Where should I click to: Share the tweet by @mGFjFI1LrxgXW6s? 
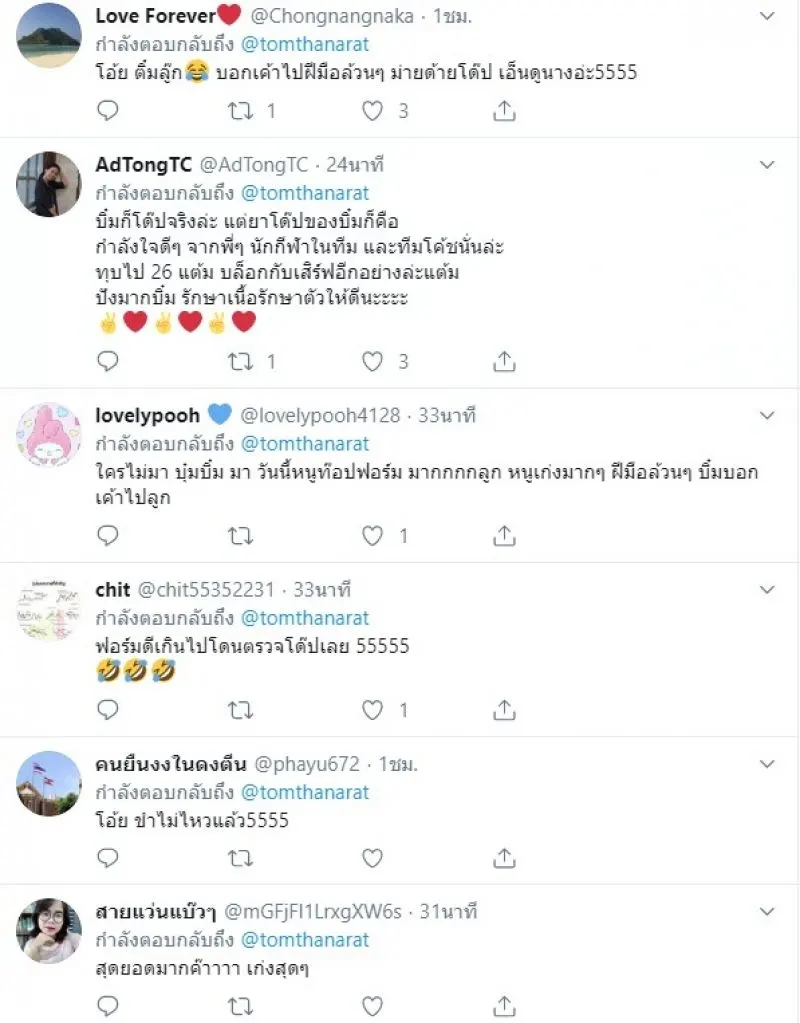tap(505, 1004)
